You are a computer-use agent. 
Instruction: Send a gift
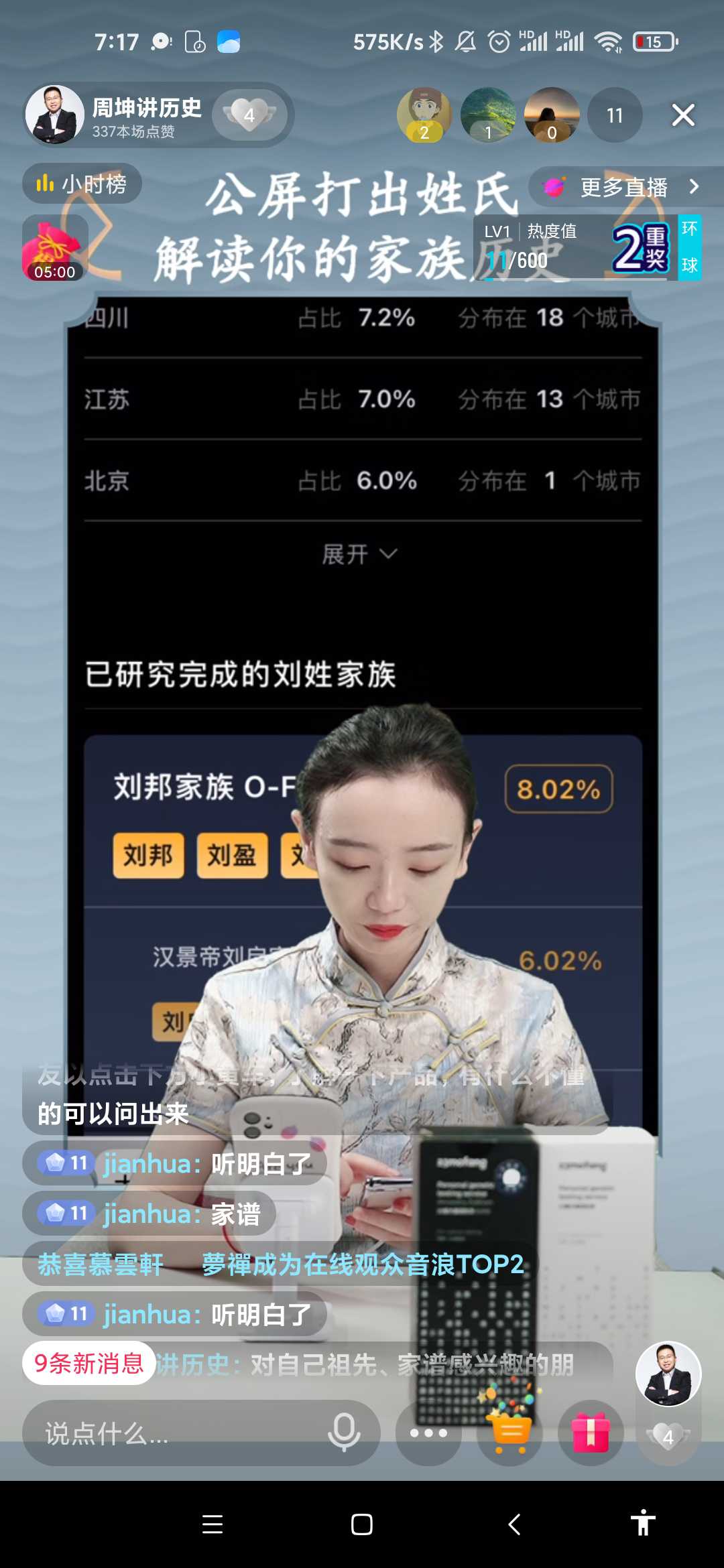click(x=591, y=1433)
